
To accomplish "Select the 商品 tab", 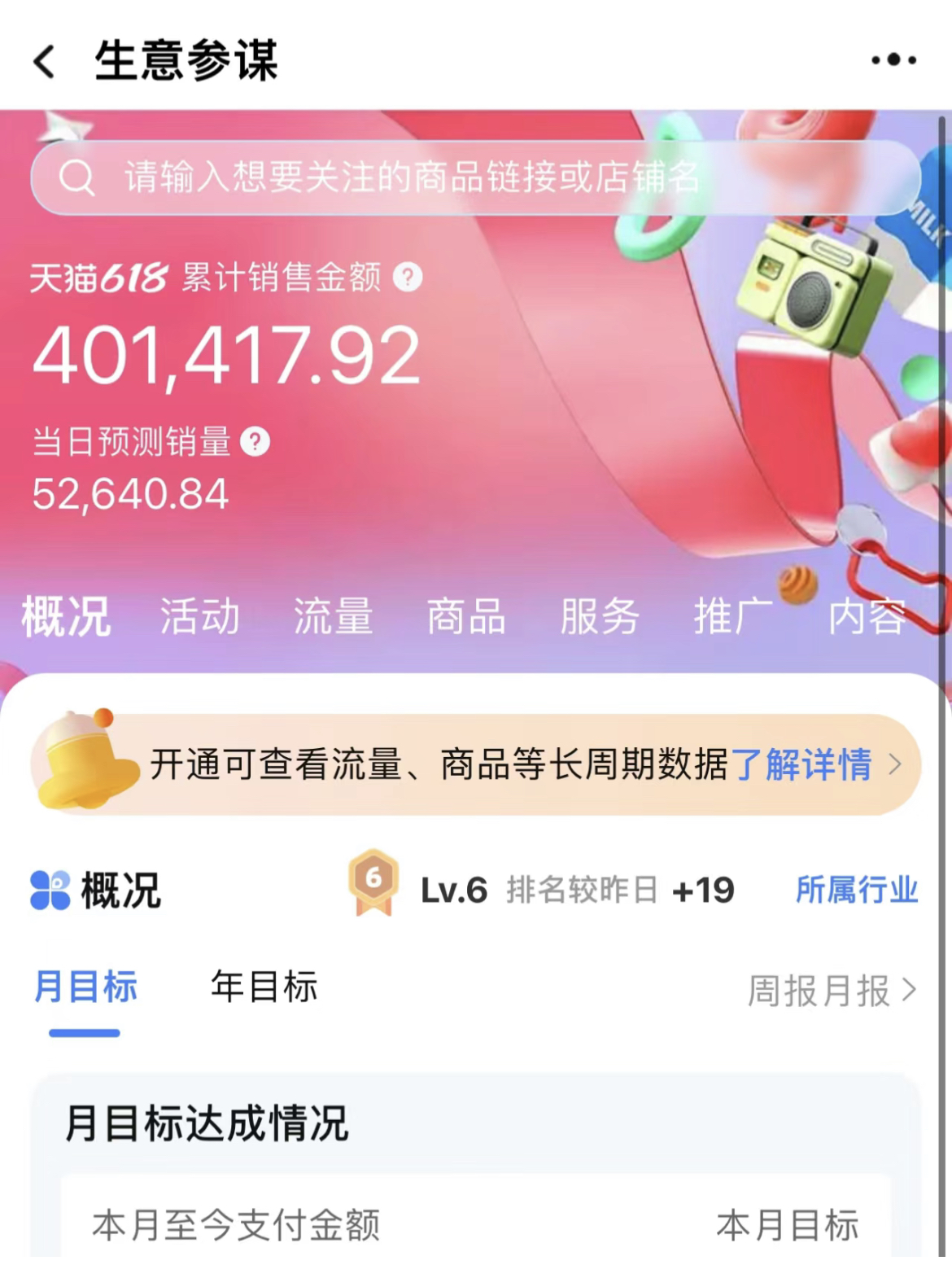I will pos(466,616).
